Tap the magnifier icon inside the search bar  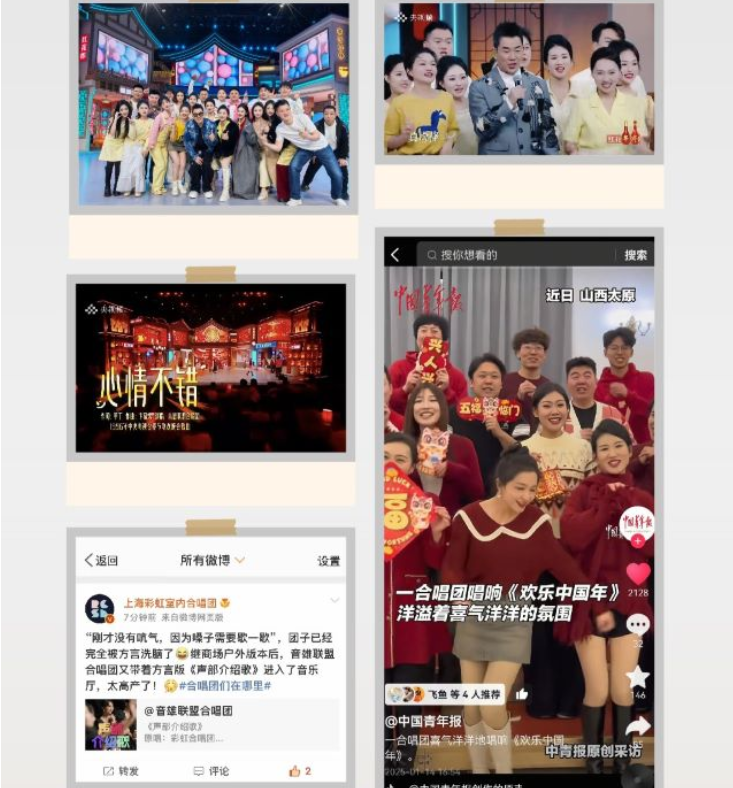pos(430,254)
